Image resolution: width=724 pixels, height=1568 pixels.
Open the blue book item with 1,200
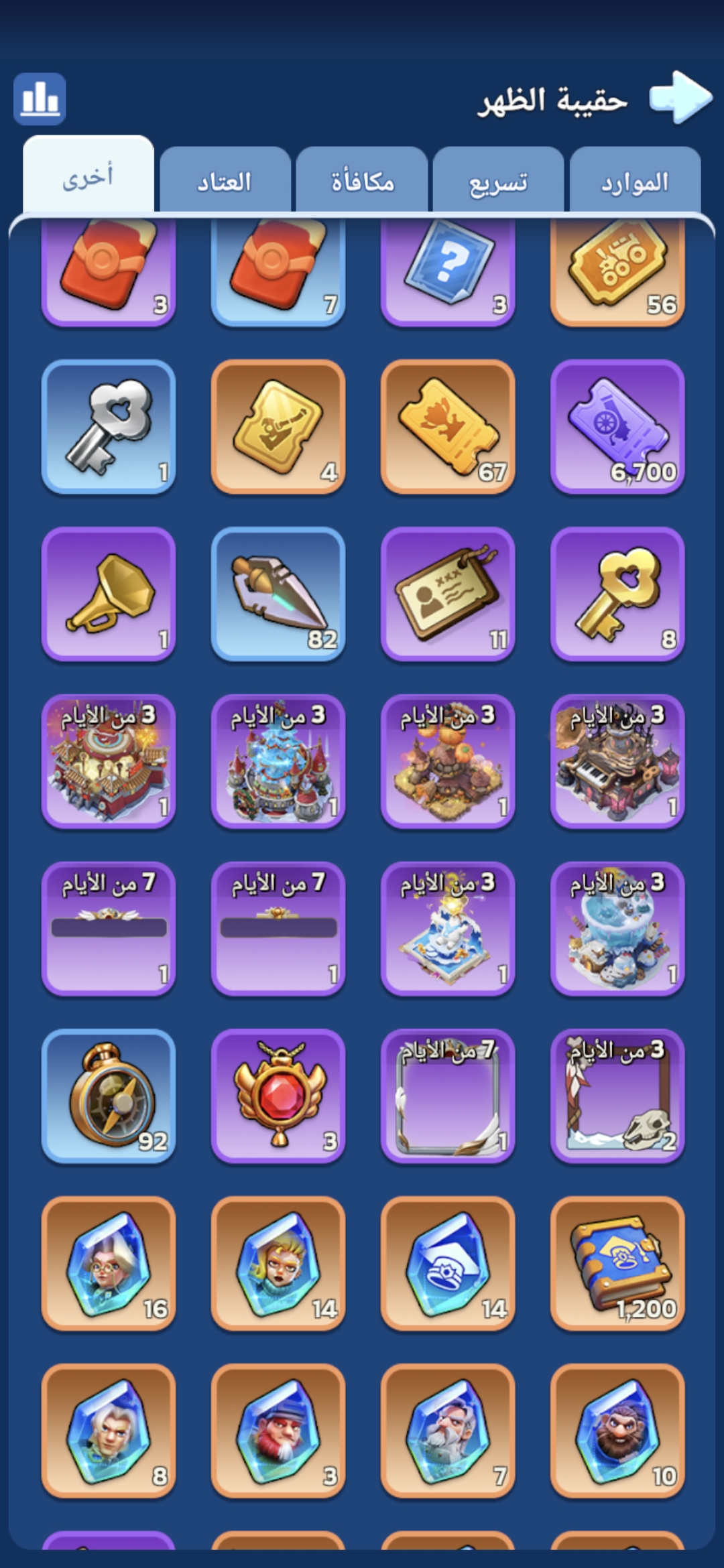[617, 1263]
